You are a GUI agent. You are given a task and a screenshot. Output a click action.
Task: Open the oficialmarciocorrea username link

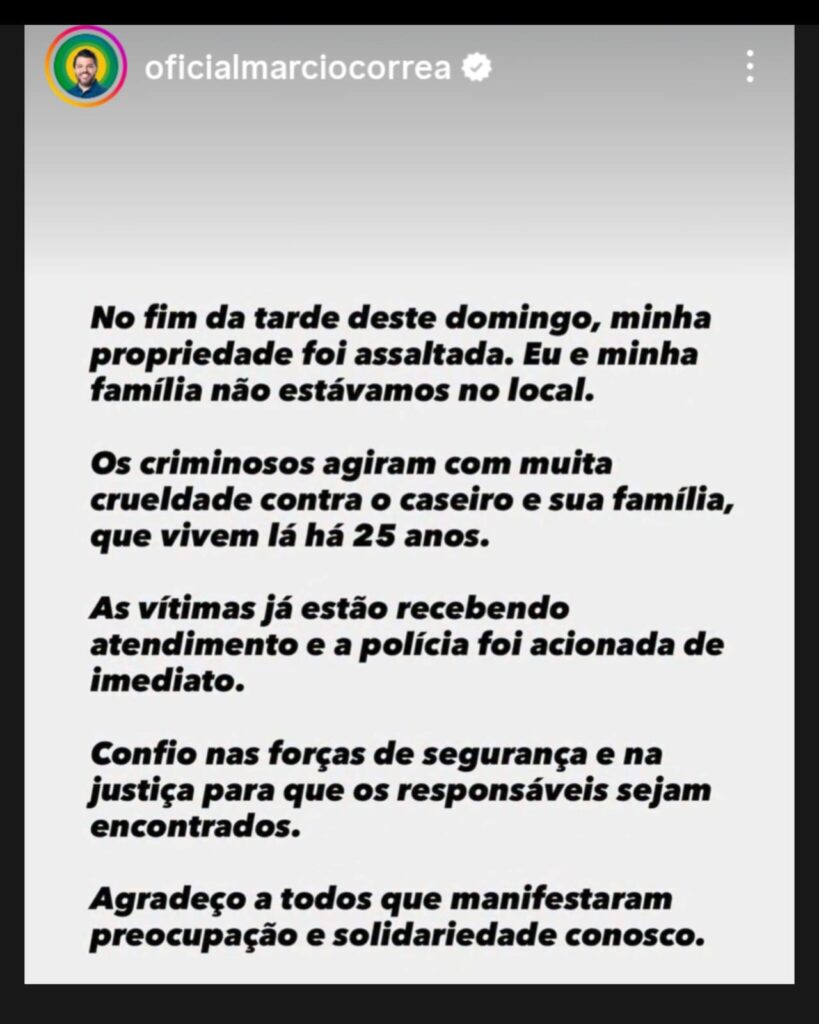tap(297, 68)
